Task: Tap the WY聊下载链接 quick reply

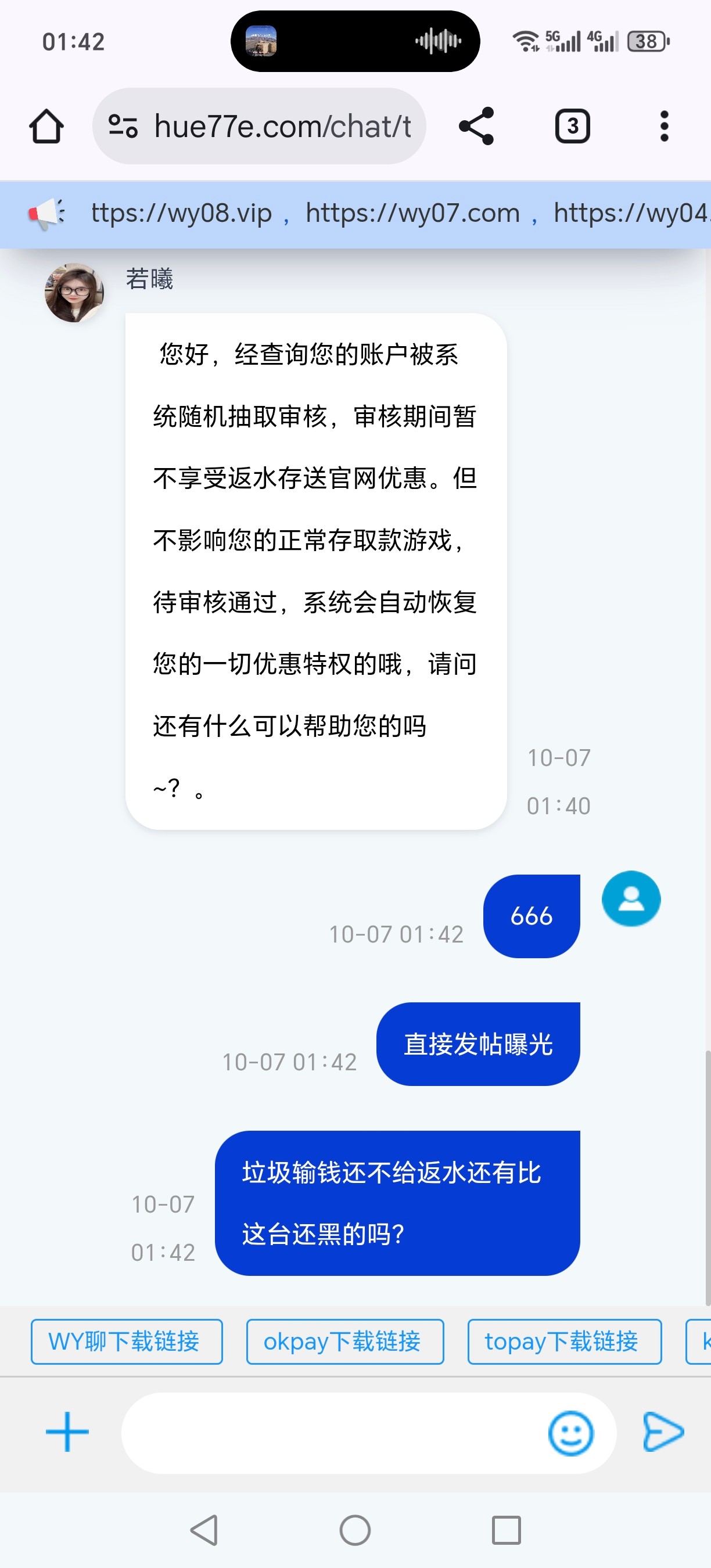Action: (x=127, y=1341)
